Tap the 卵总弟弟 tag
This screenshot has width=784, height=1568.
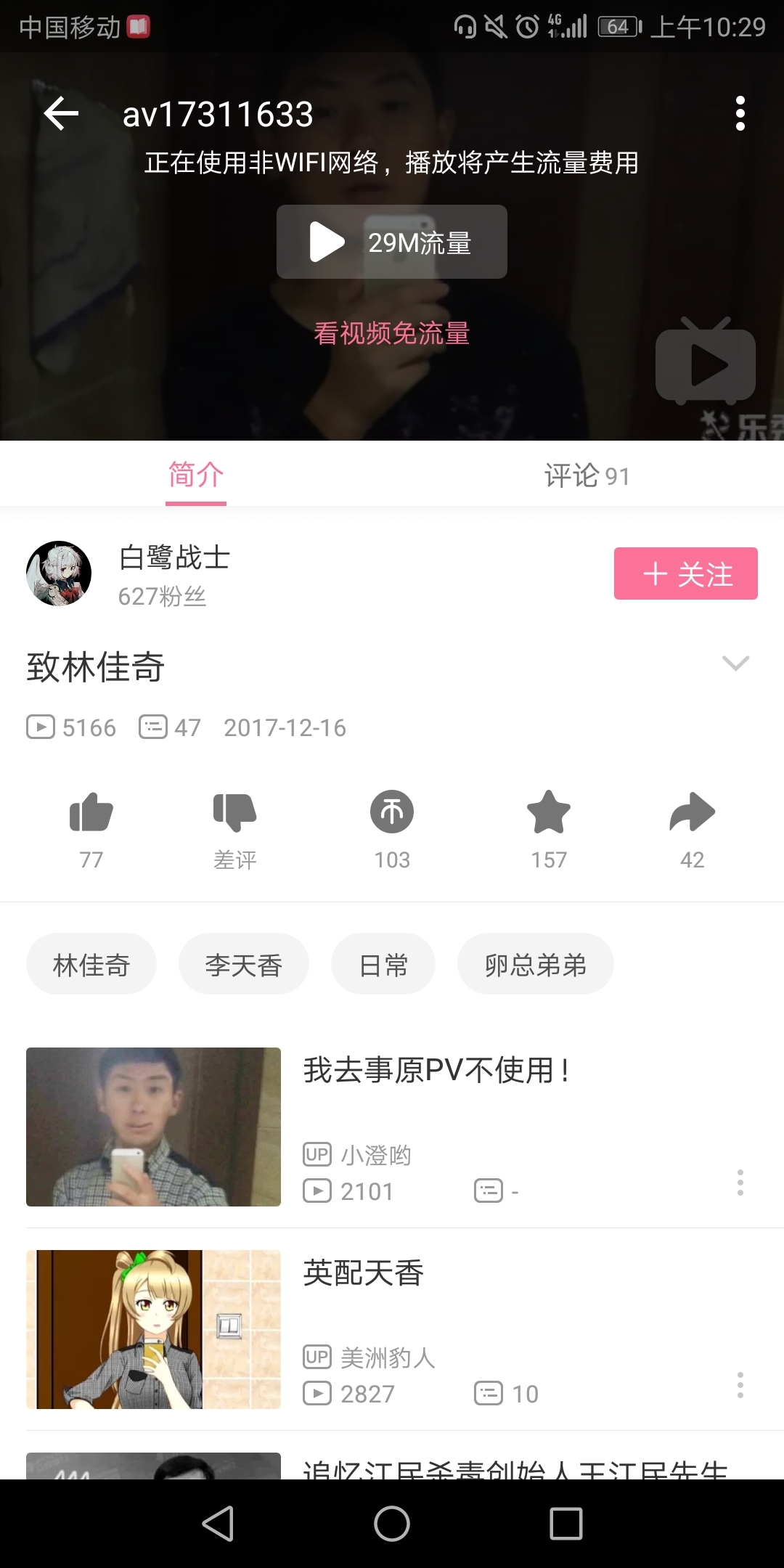click(536, 965)
